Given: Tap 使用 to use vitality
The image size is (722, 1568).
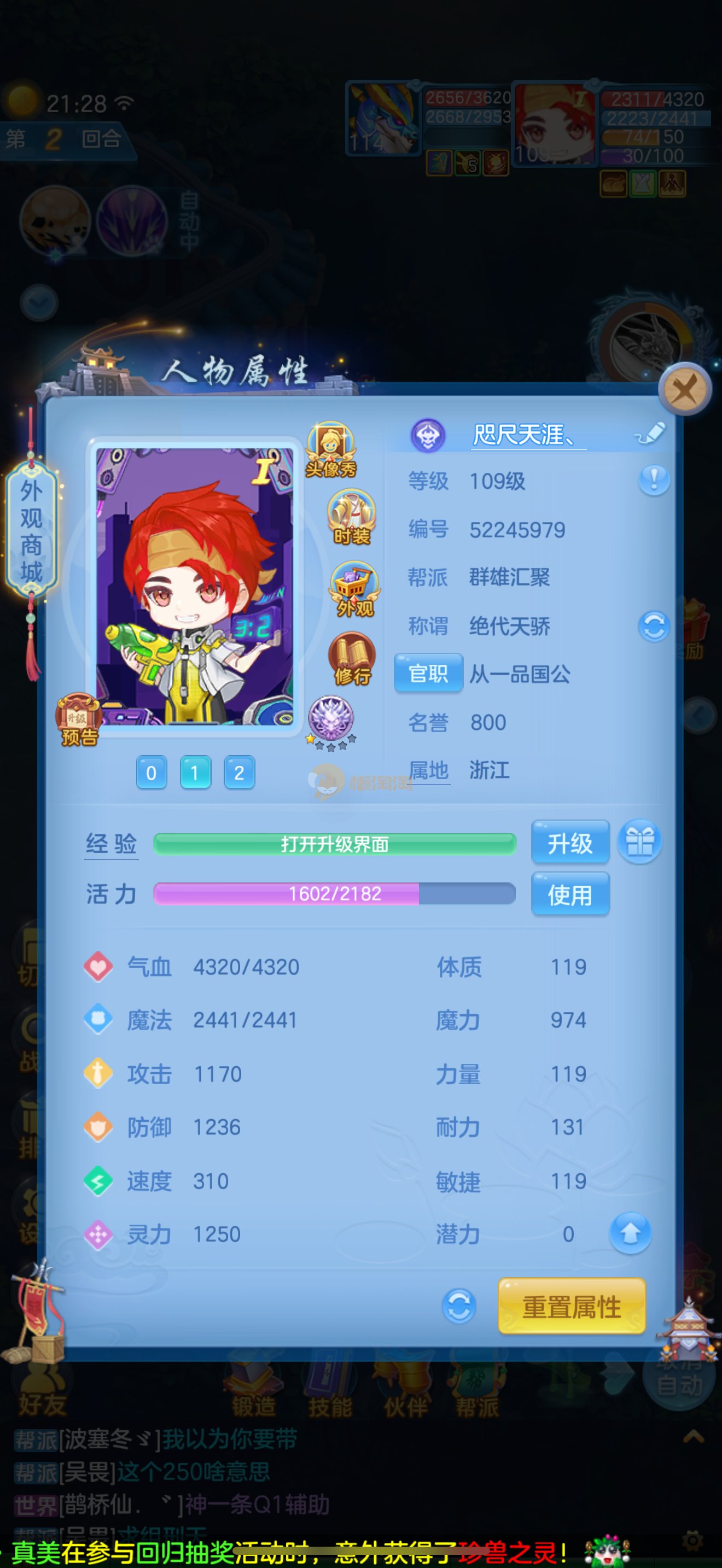Looking at the screenshot, I should pos(570,895).
